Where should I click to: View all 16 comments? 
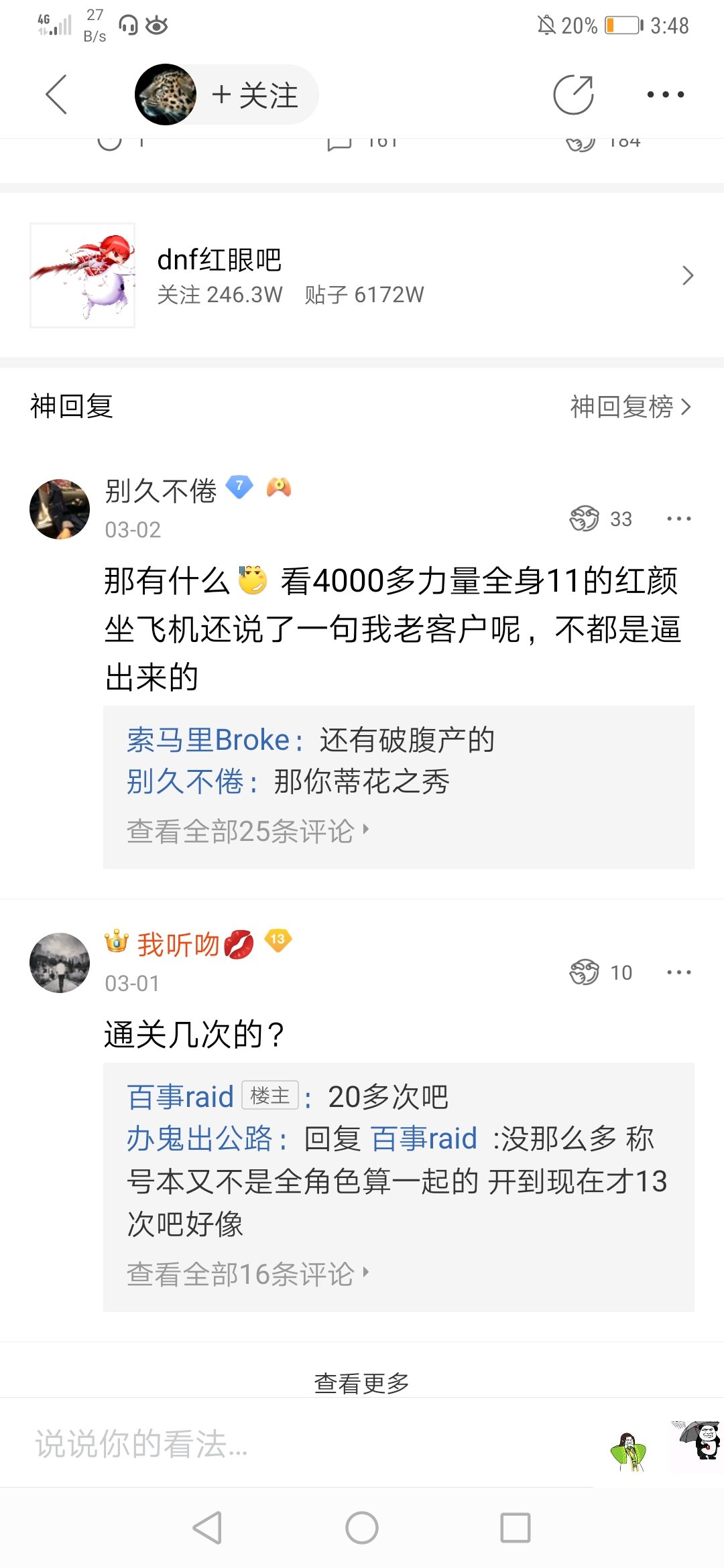pos(247,1274)
